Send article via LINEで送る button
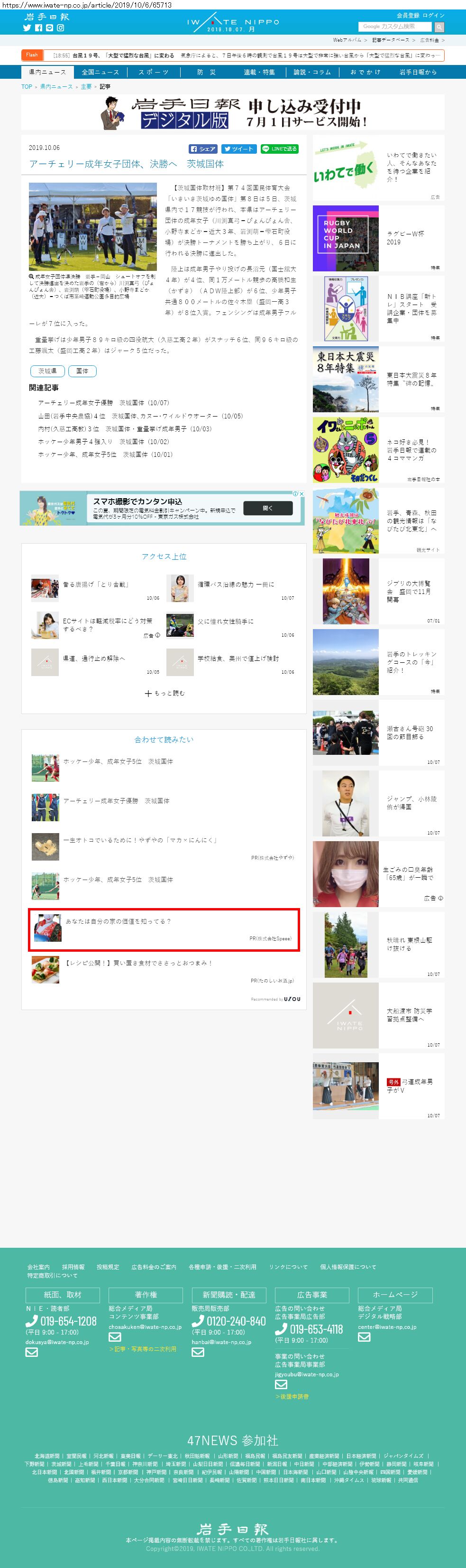Viewport: 466px width, 1568px height. tap(279, 148)
